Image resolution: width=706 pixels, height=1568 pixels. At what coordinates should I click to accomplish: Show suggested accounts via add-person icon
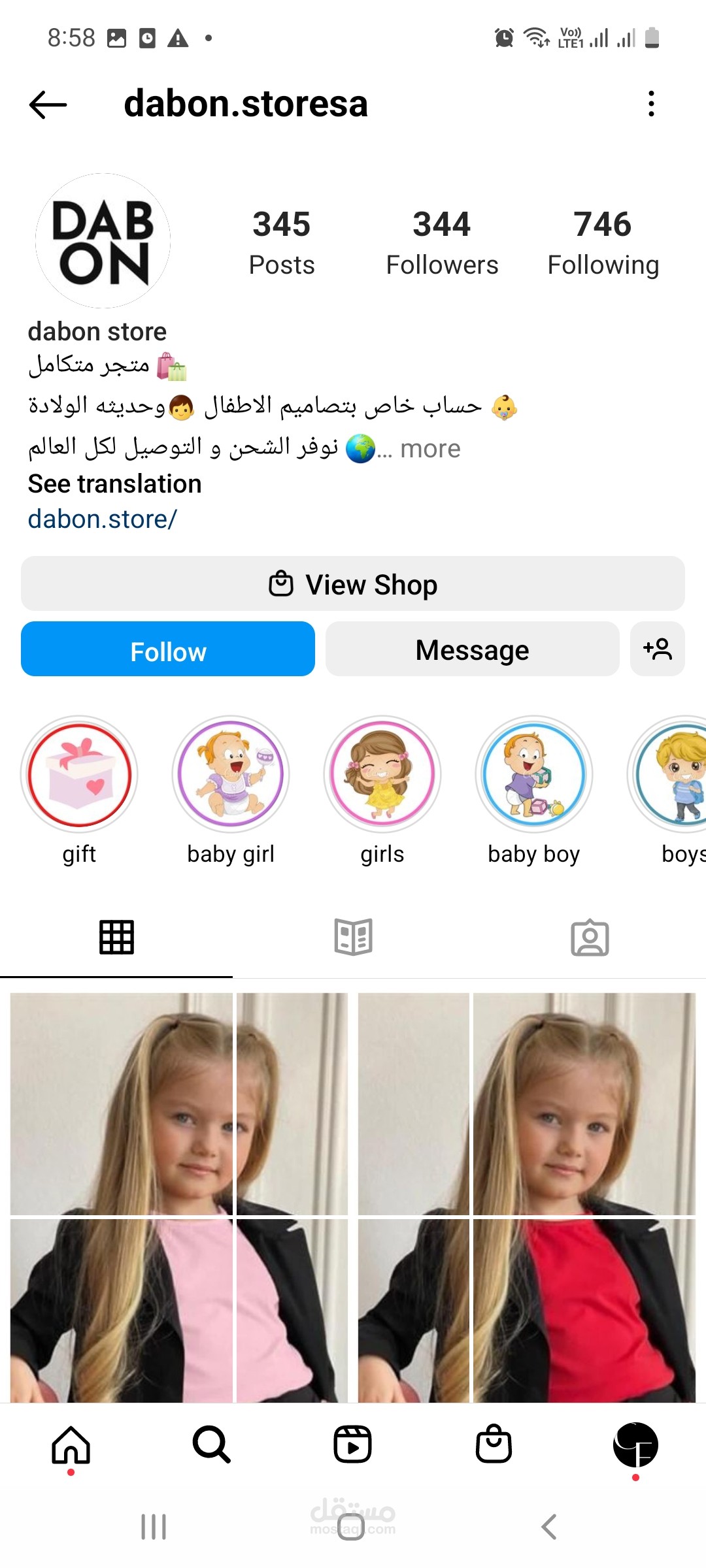[657, 649]
